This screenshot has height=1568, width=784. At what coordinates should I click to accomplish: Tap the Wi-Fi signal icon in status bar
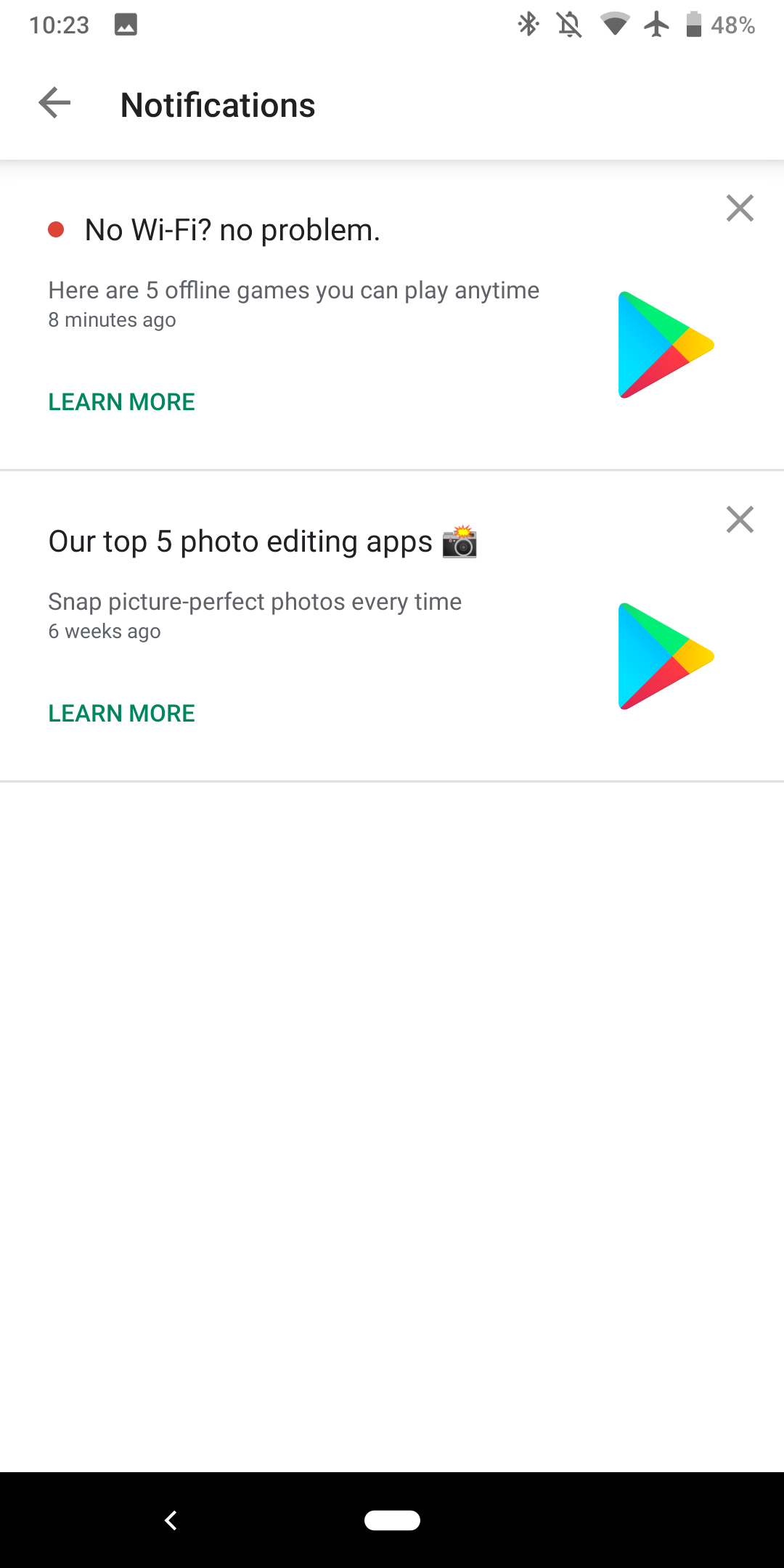click(x=616, y=25)
